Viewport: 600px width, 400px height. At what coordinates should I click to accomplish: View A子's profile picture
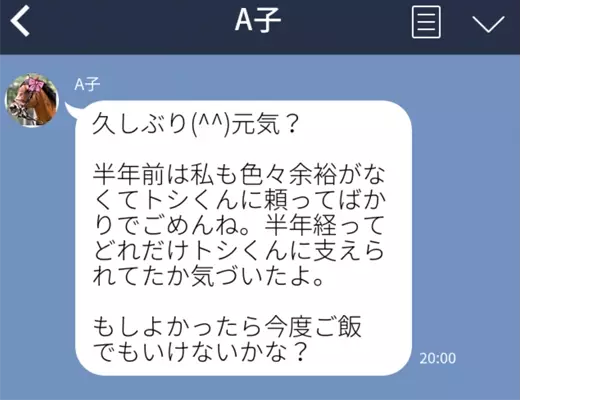tap(34, 101)
